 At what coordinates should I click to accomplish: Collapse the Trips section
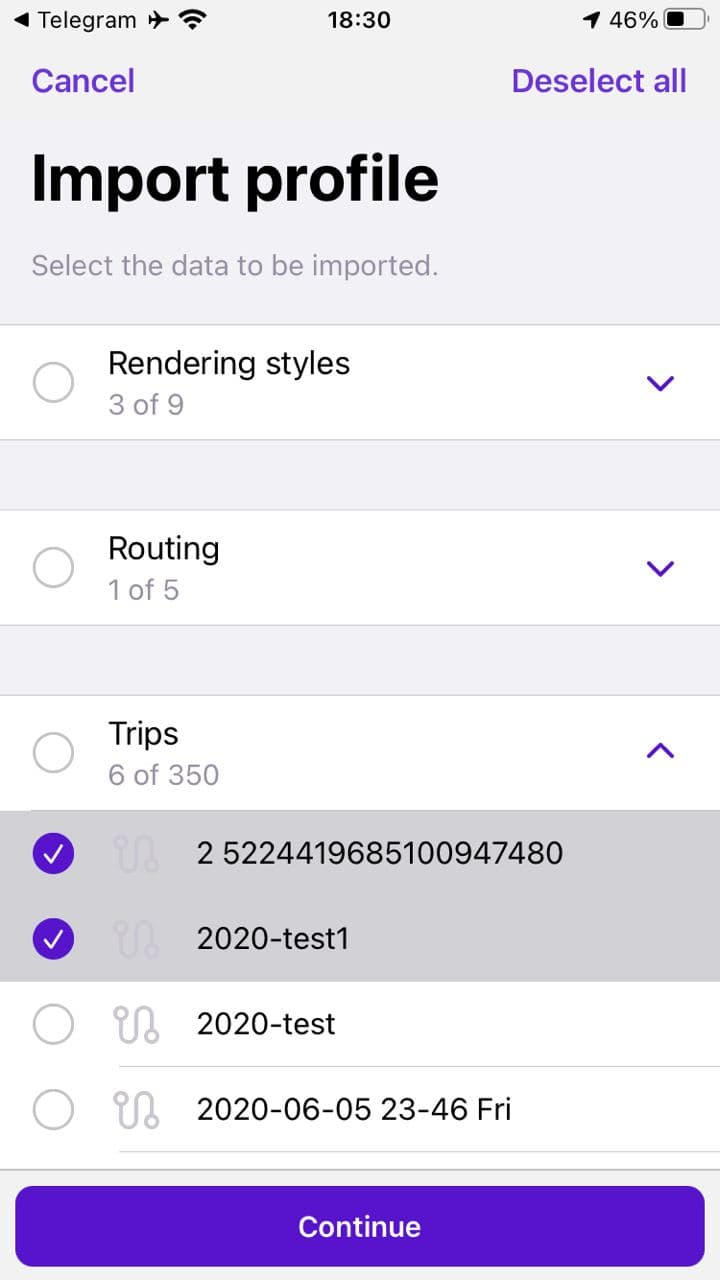point(660,751)
